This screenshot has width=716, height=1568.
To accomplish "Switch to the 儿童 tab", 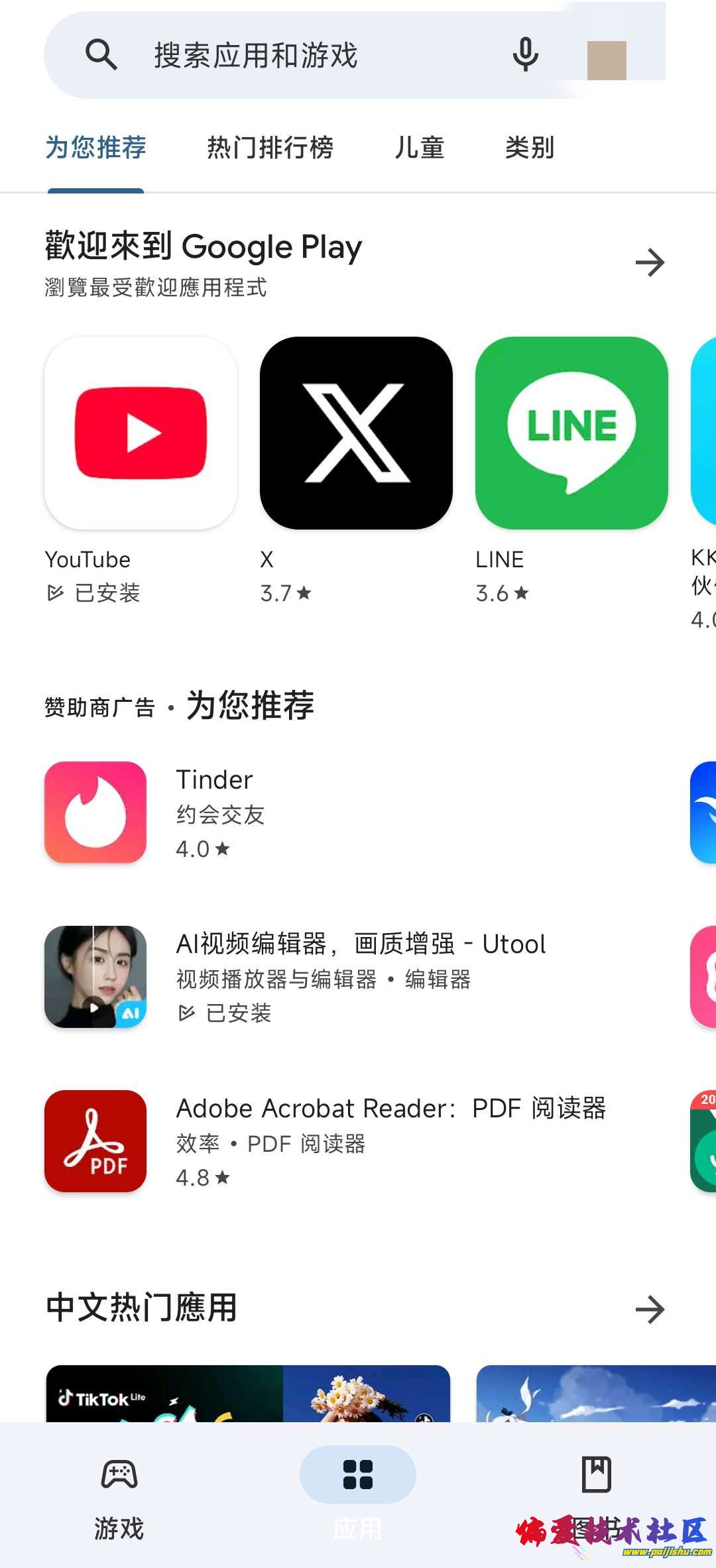I will (419, 147).
